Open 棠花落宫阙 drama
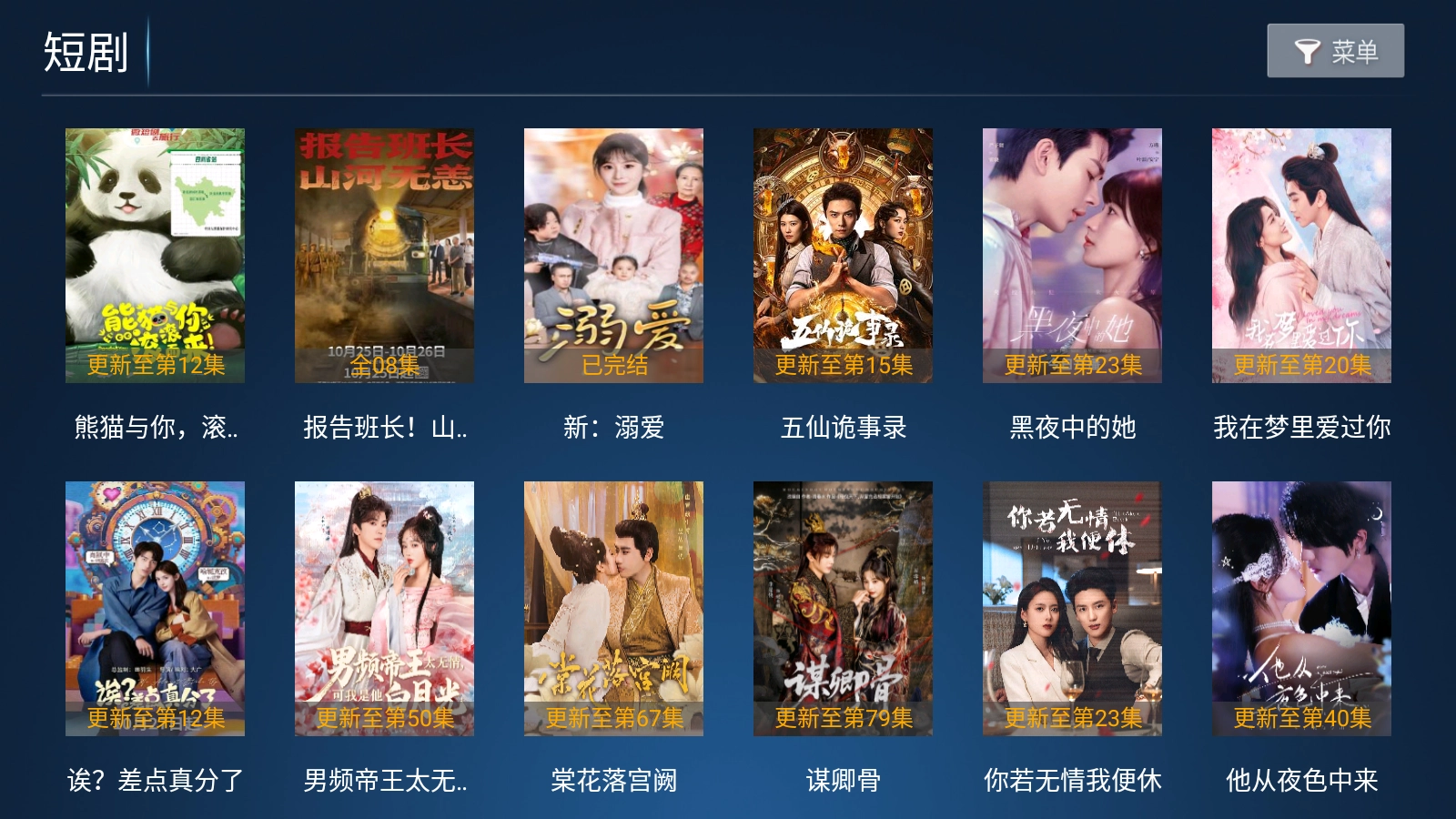The width and height of the screenshot is (1456, 819). click(613, 608)
